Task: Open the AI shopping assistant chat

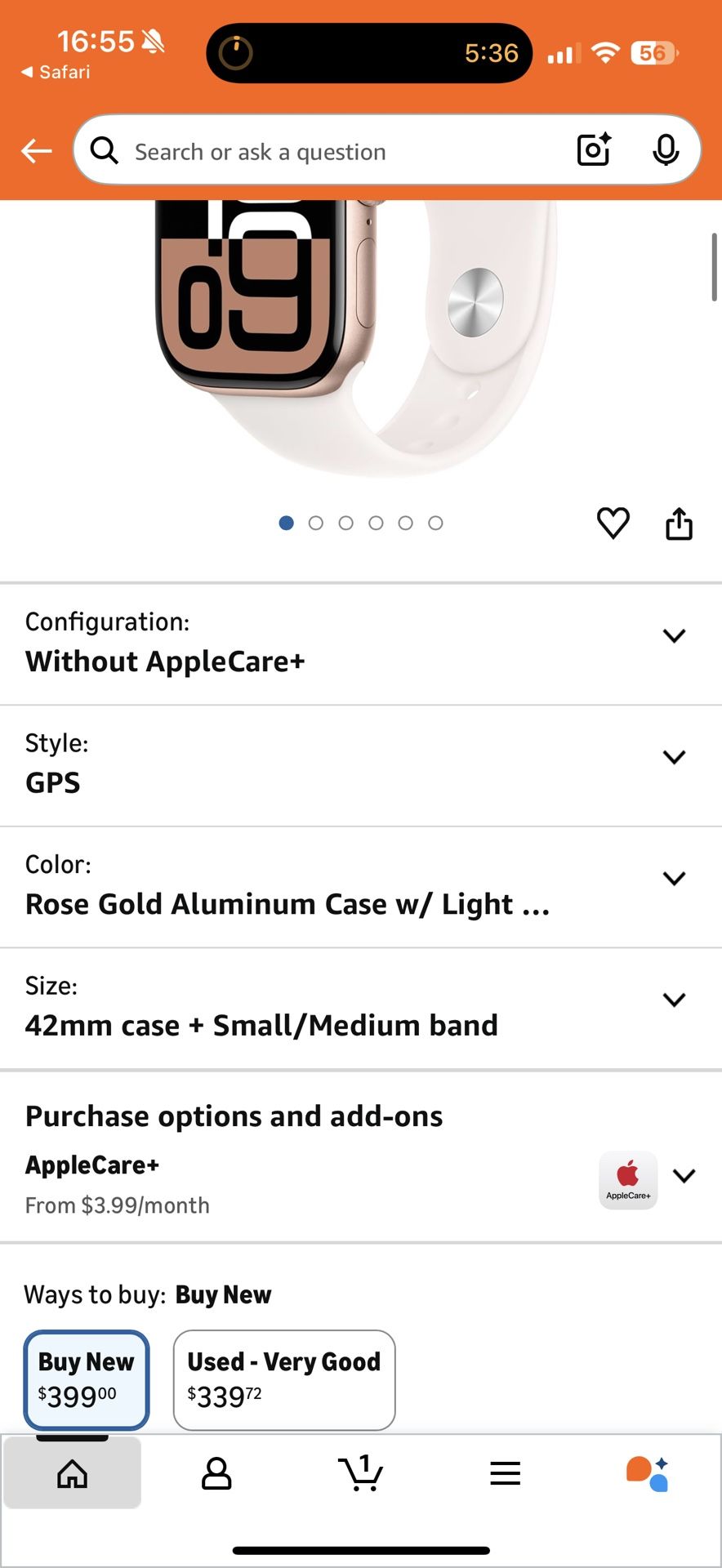Action: point(648,1473)
